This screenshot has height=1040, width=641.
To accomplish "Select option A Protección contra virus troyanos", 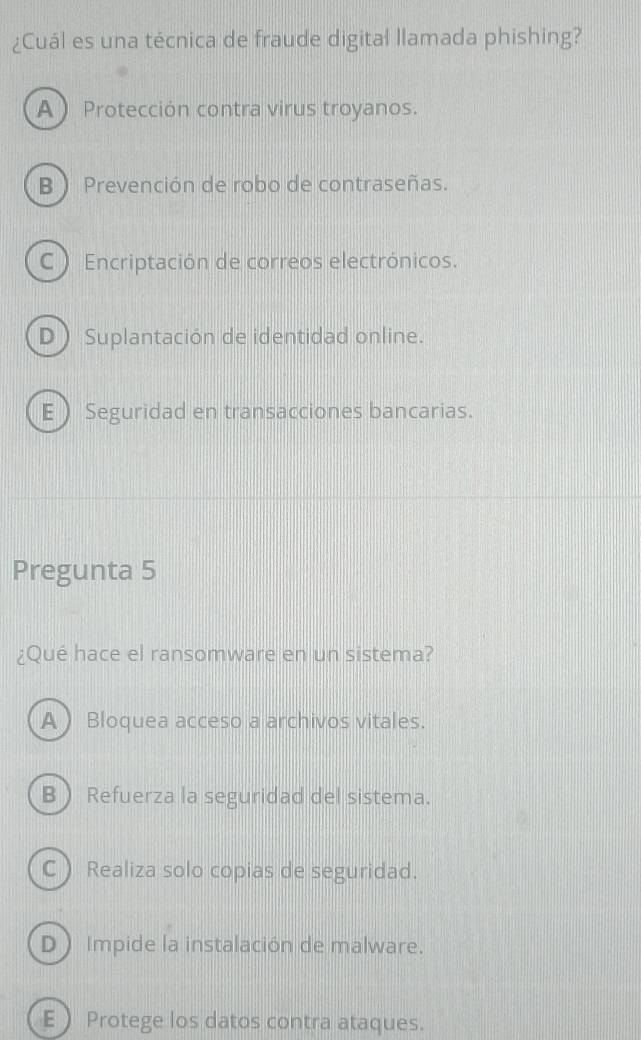I will pos(46,108).
